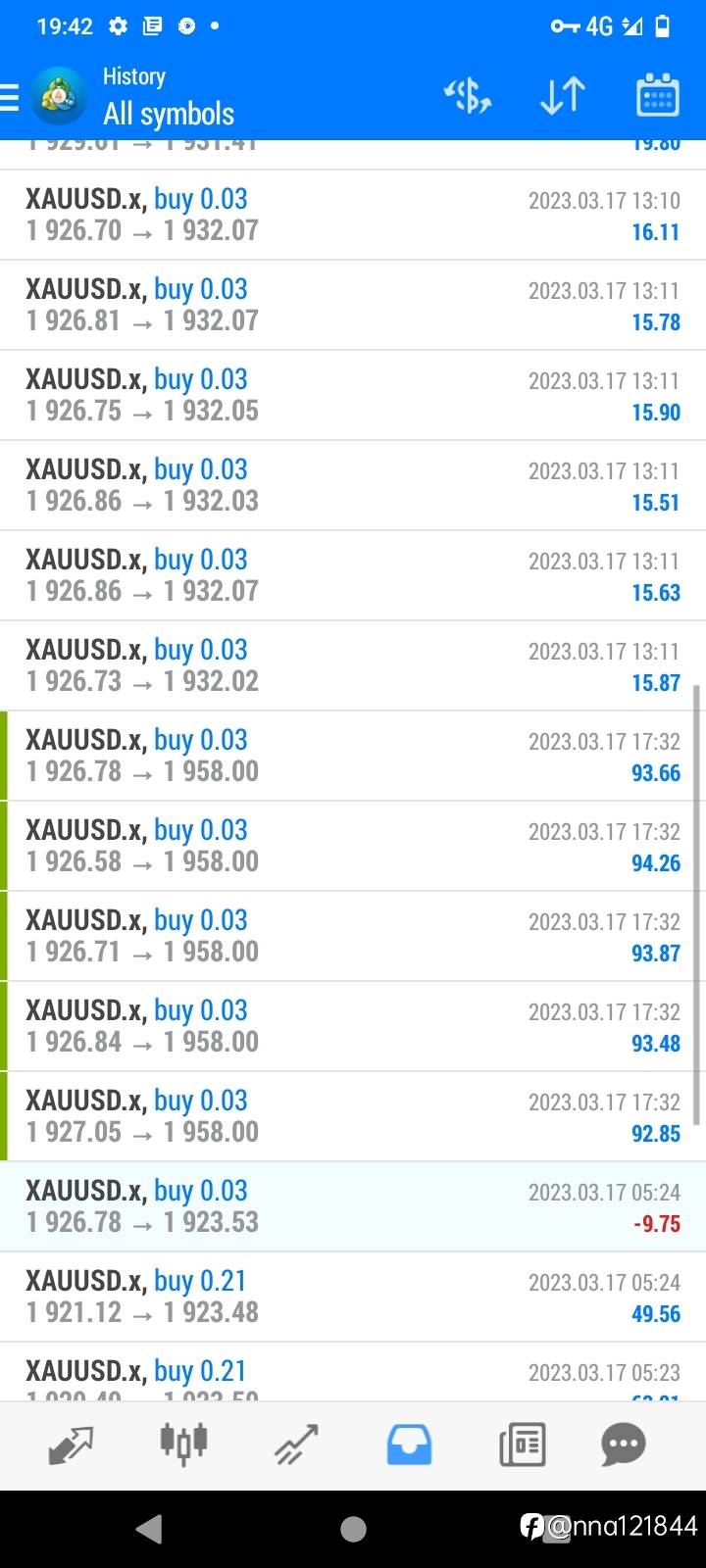
Task: Expand the trade showing 15.90 profit
Action: (353, 396)
